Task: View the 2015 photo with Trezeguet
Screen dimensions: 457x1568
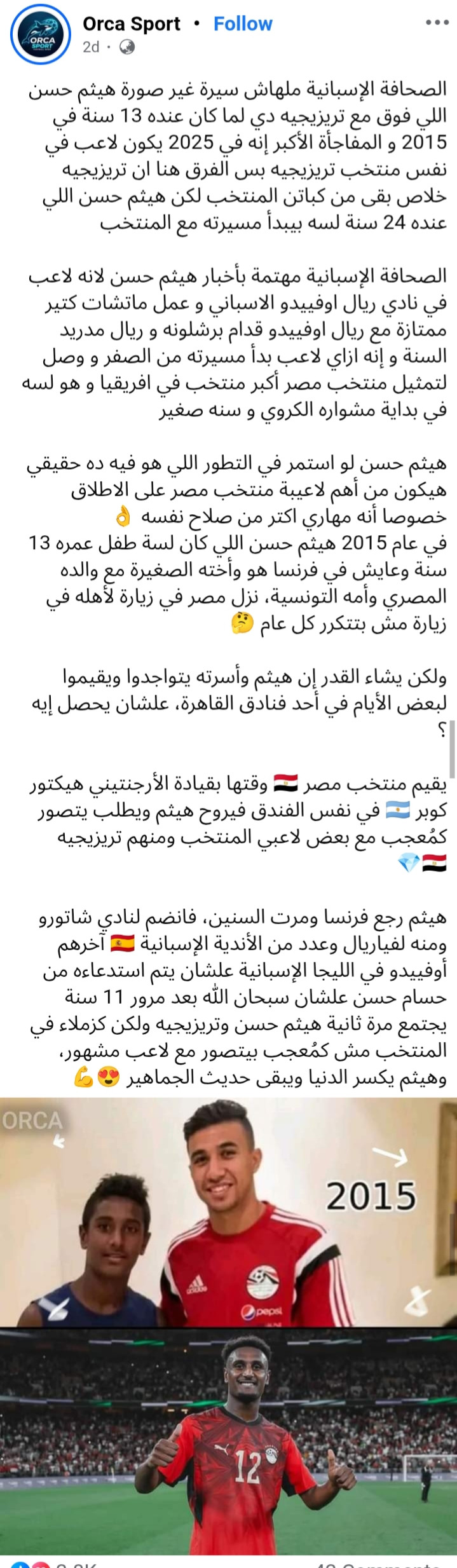Action: coord(228,1213)
